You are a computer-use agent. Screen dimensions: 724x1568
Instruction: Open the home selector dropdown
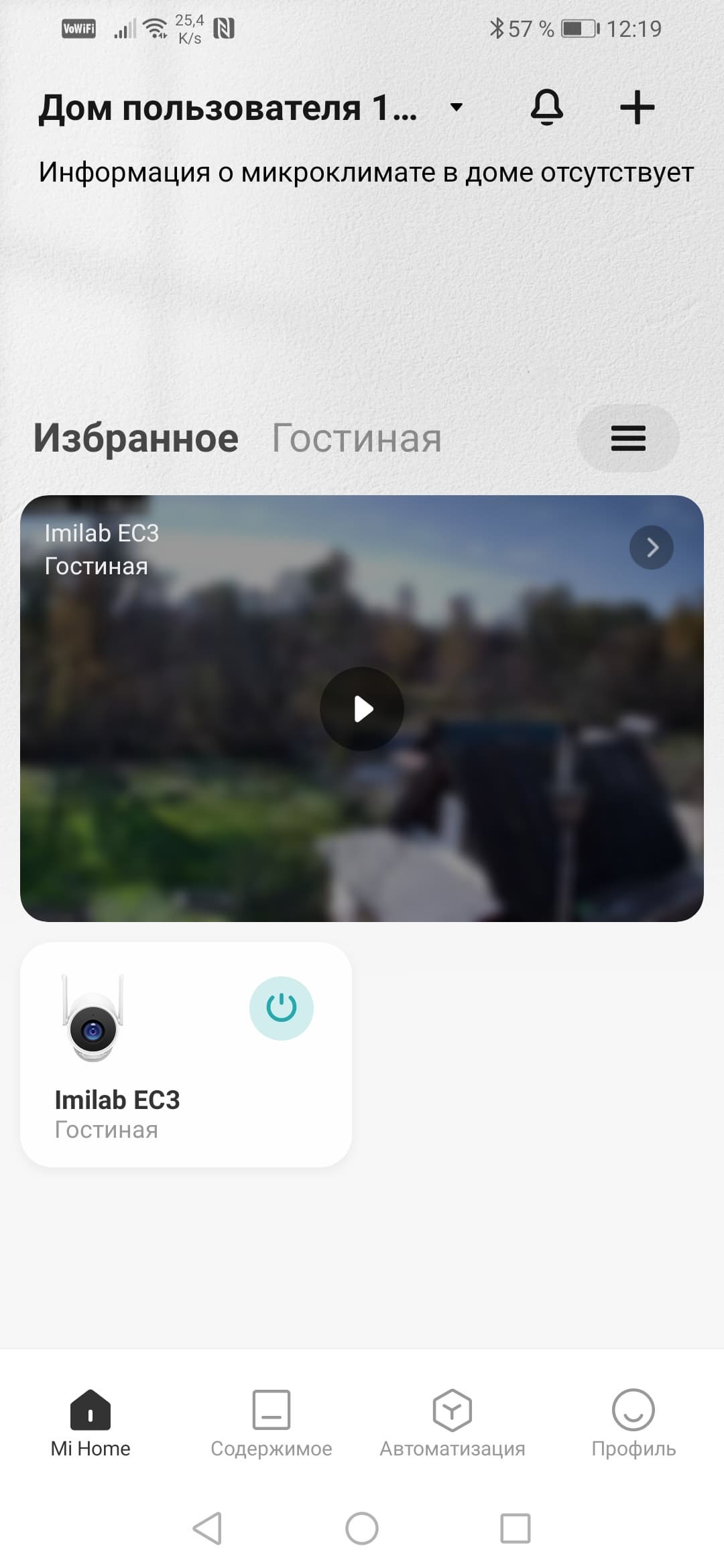(456, 107)
